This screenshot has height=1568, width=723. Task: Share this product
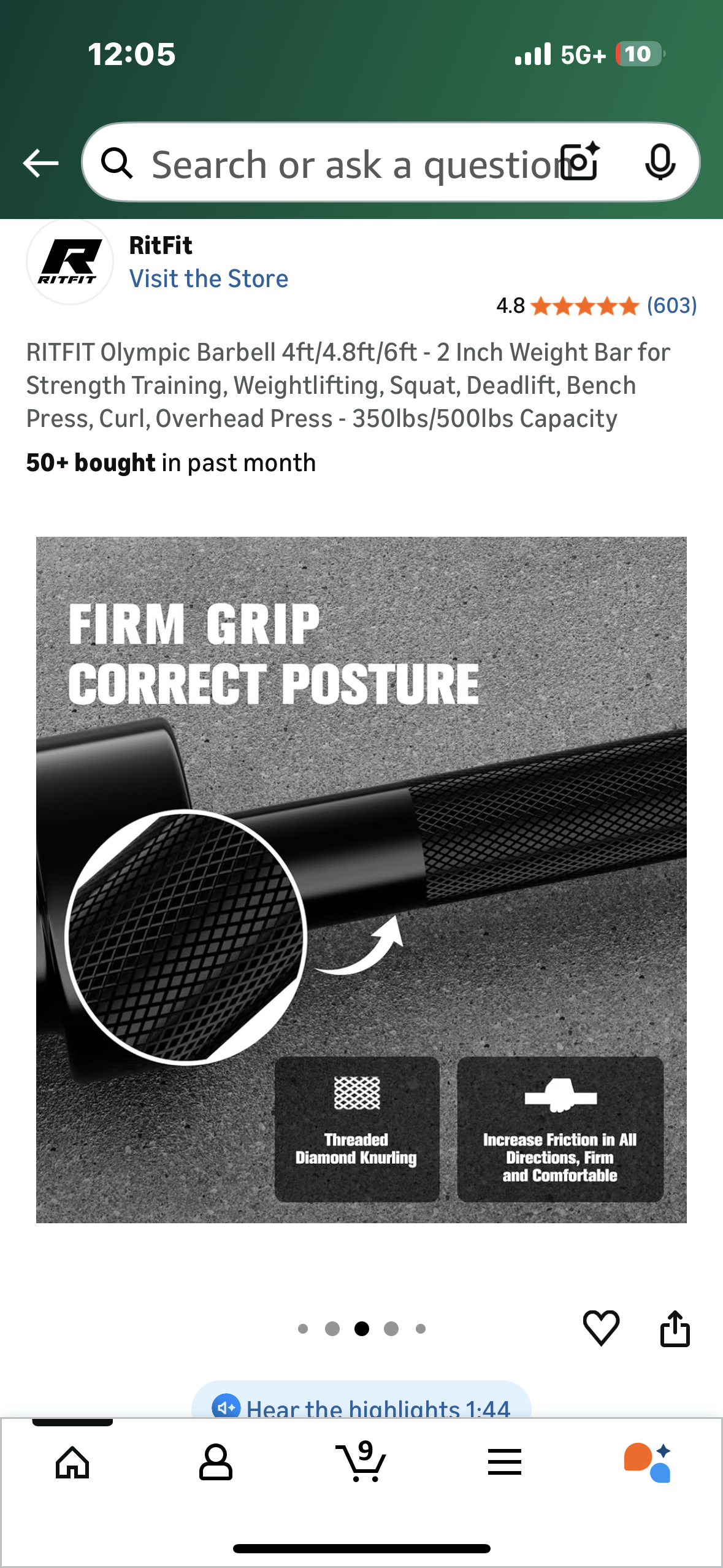pyautogui.click(x=675, y=1328)
